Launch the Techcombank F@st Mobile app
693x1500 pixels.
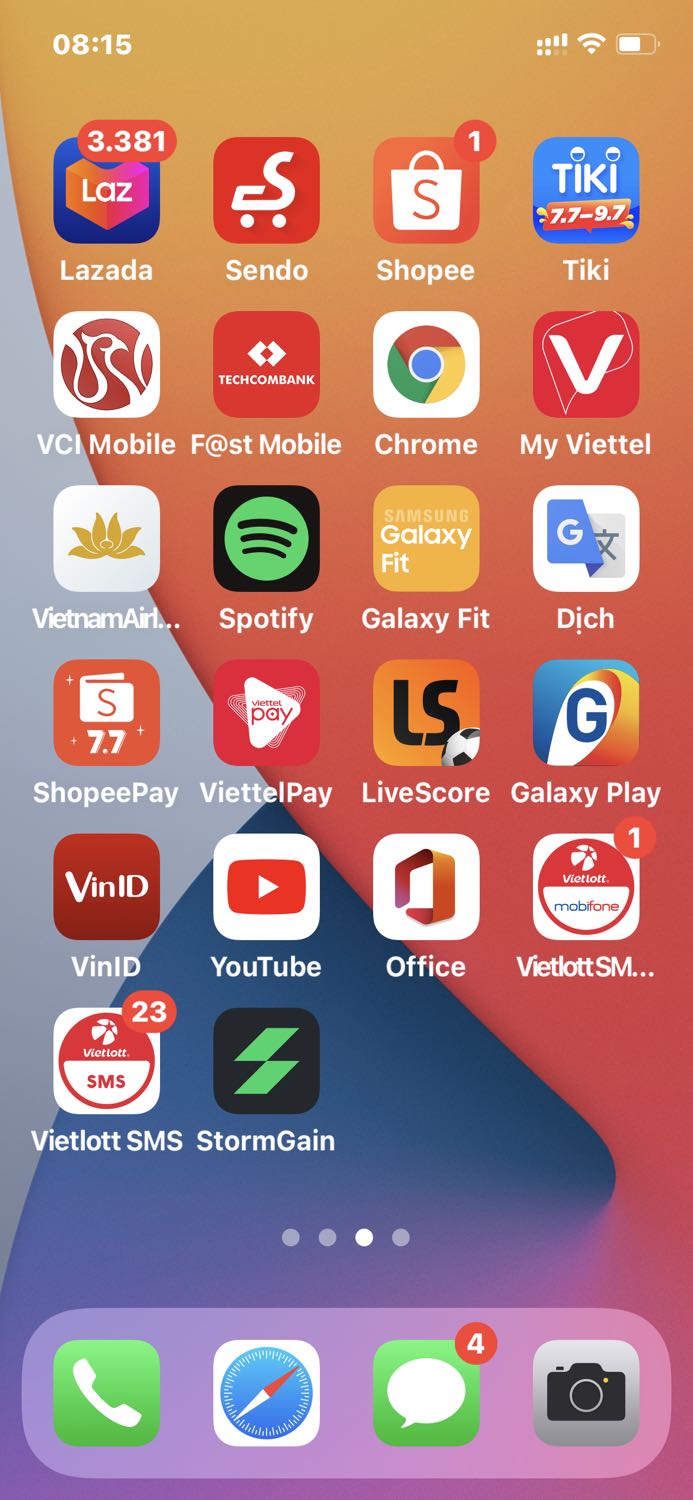[x=266, y=365]
